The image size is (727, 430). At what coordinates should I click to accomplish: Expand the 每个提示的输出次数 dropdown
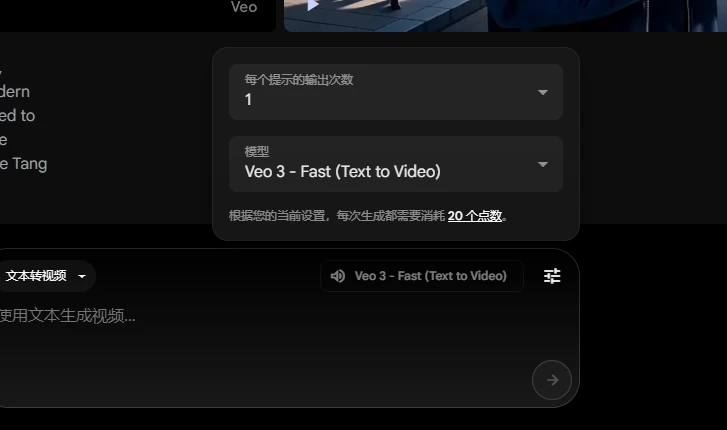coord(395,92)
